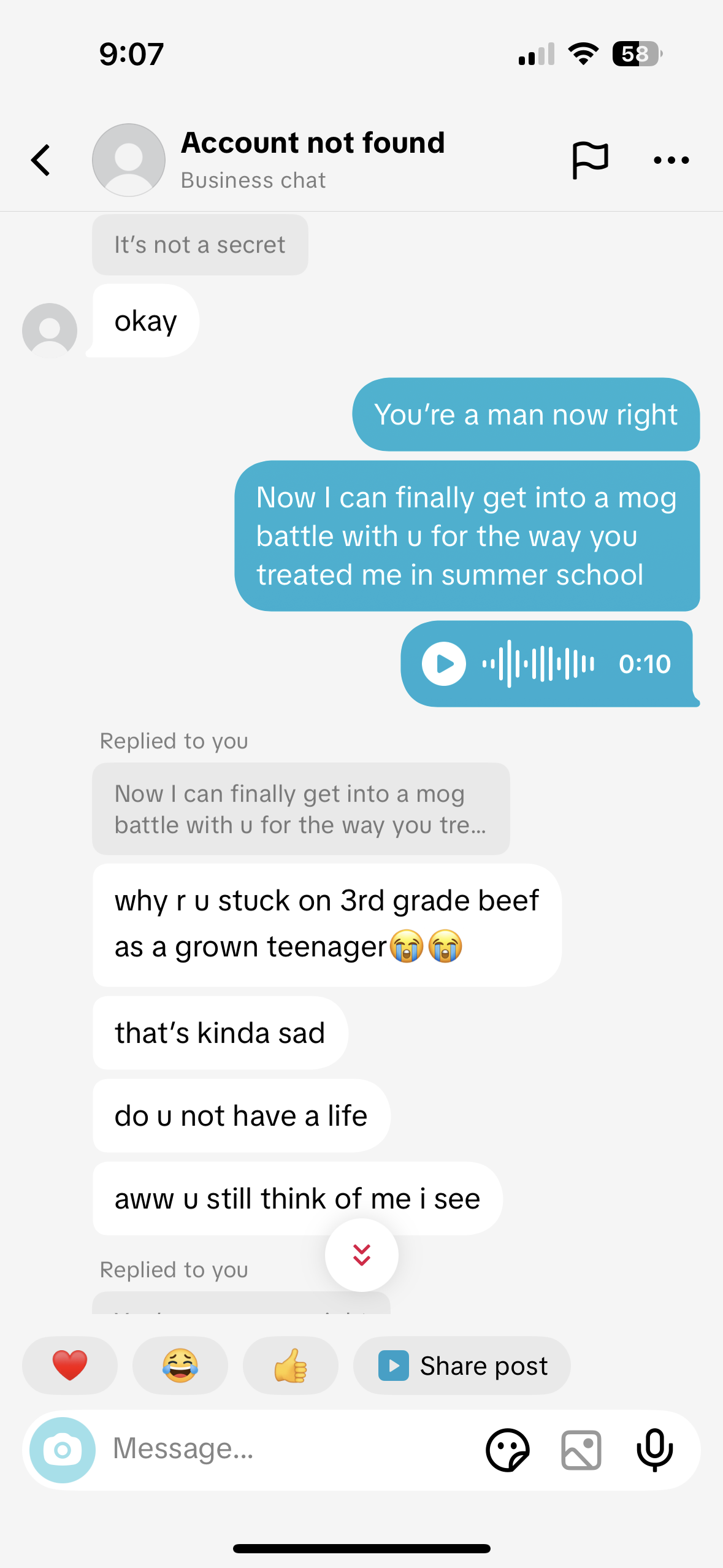Open the photo gallery picker
This screenshot has width=723, height=1568.
581,1450
